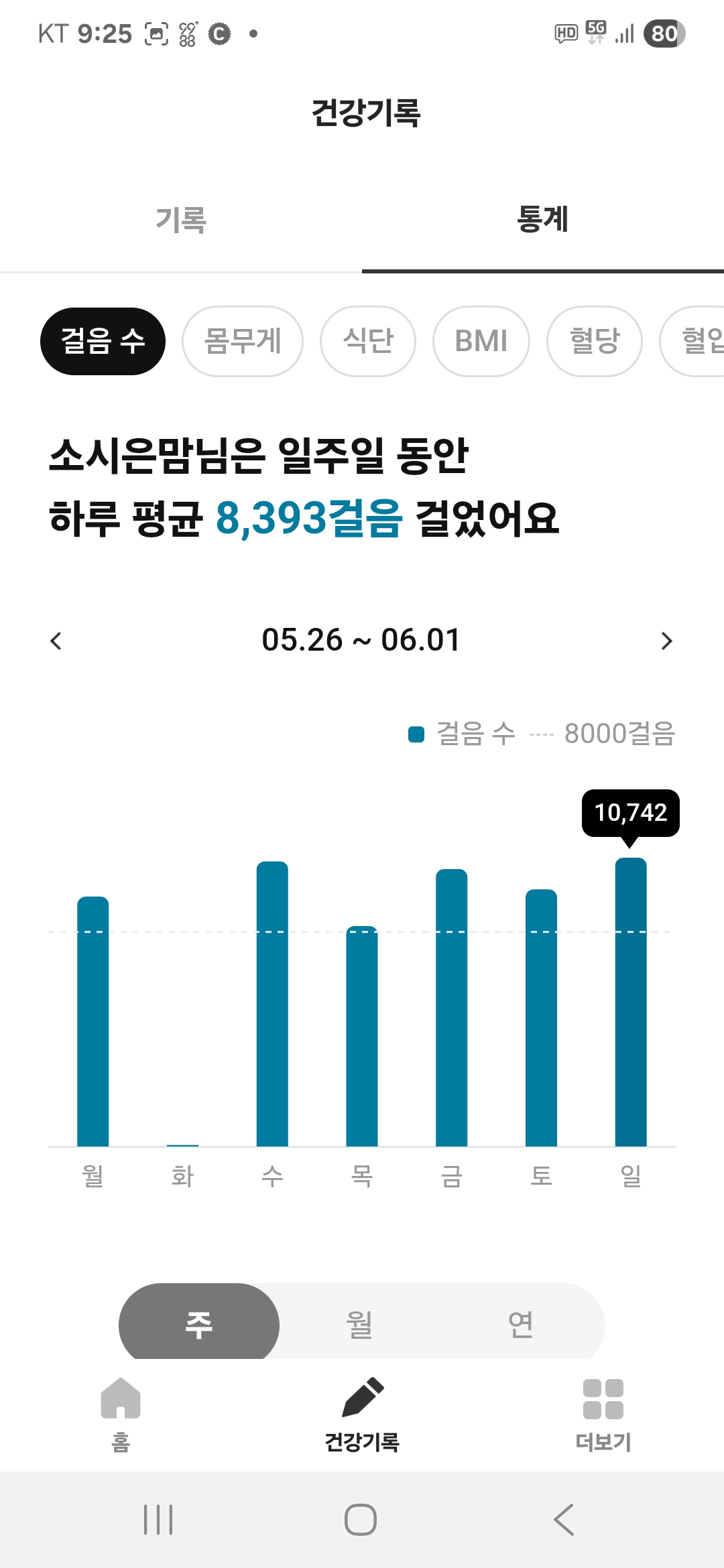Open the 홈 tab in bottom navigation
Screen dimensions: 724x1568
point(121,1414)
